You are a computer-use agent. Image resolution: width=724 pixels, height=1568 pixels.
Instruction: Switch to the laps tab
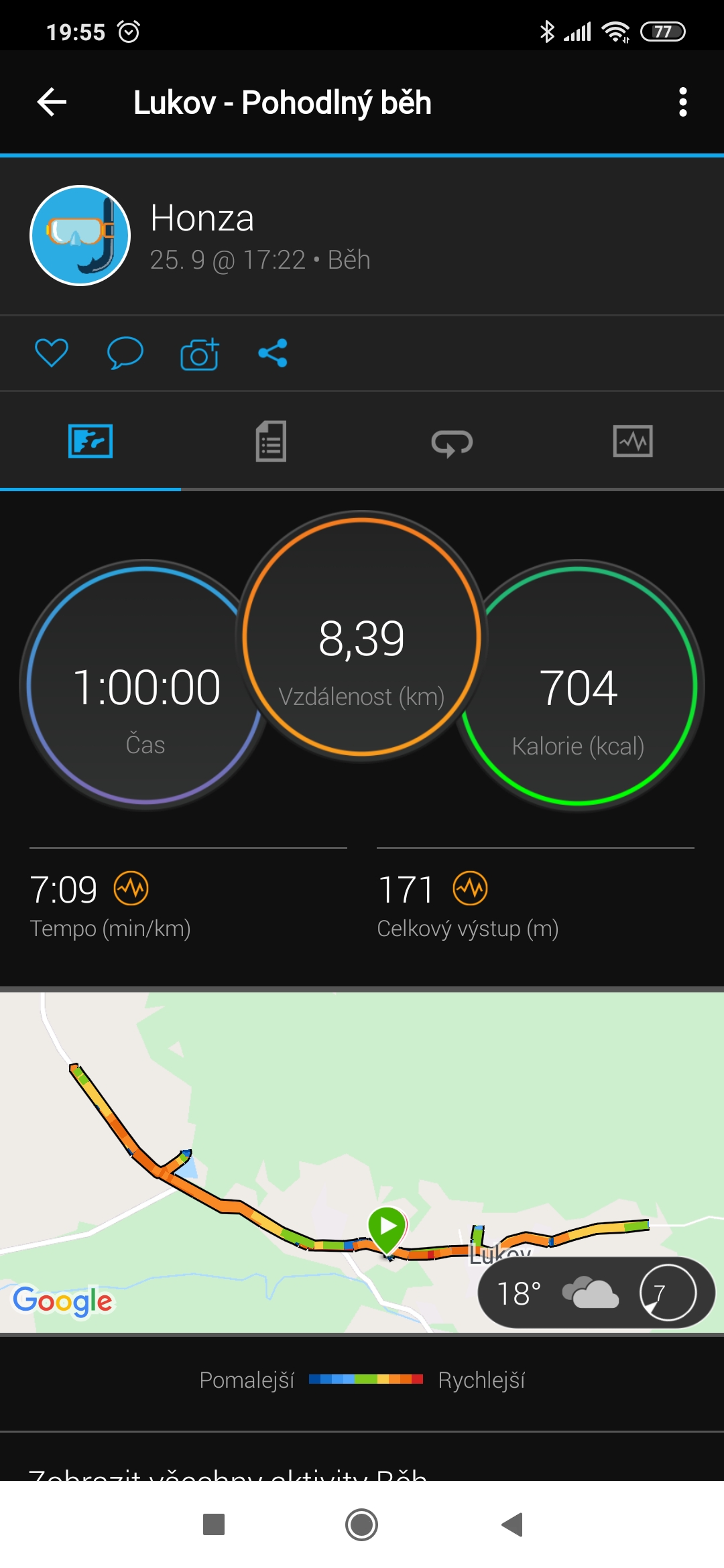pyautogui.click(x=452, y=442)
